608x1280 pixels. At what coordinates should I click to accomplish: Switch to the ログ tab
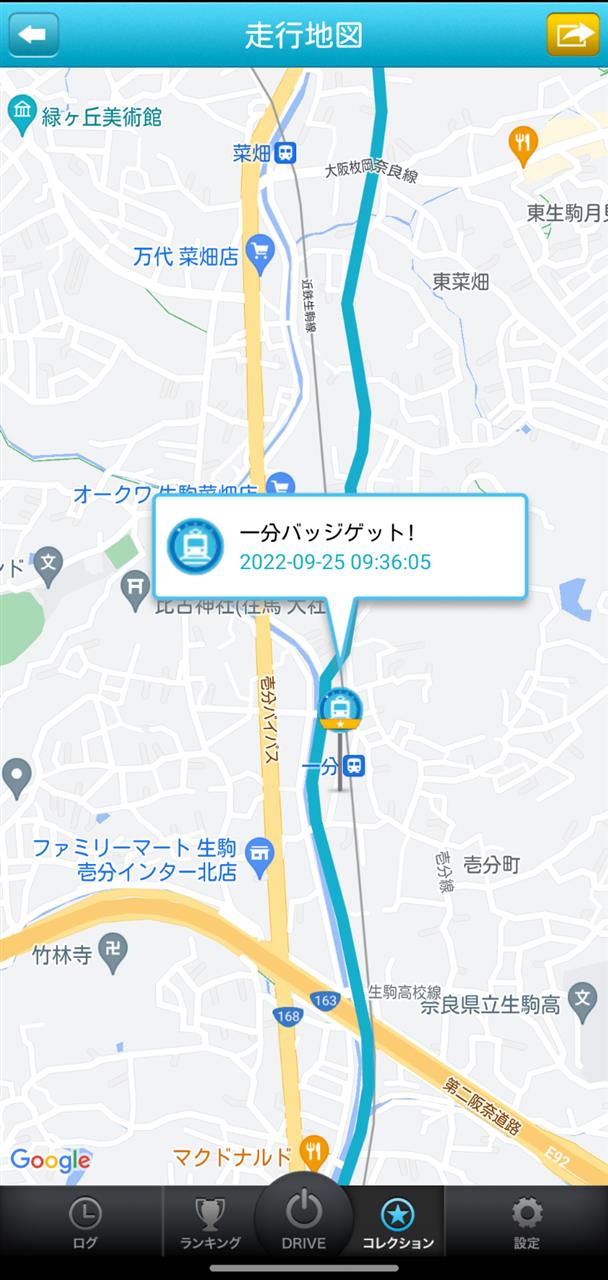click(85, 1224)
